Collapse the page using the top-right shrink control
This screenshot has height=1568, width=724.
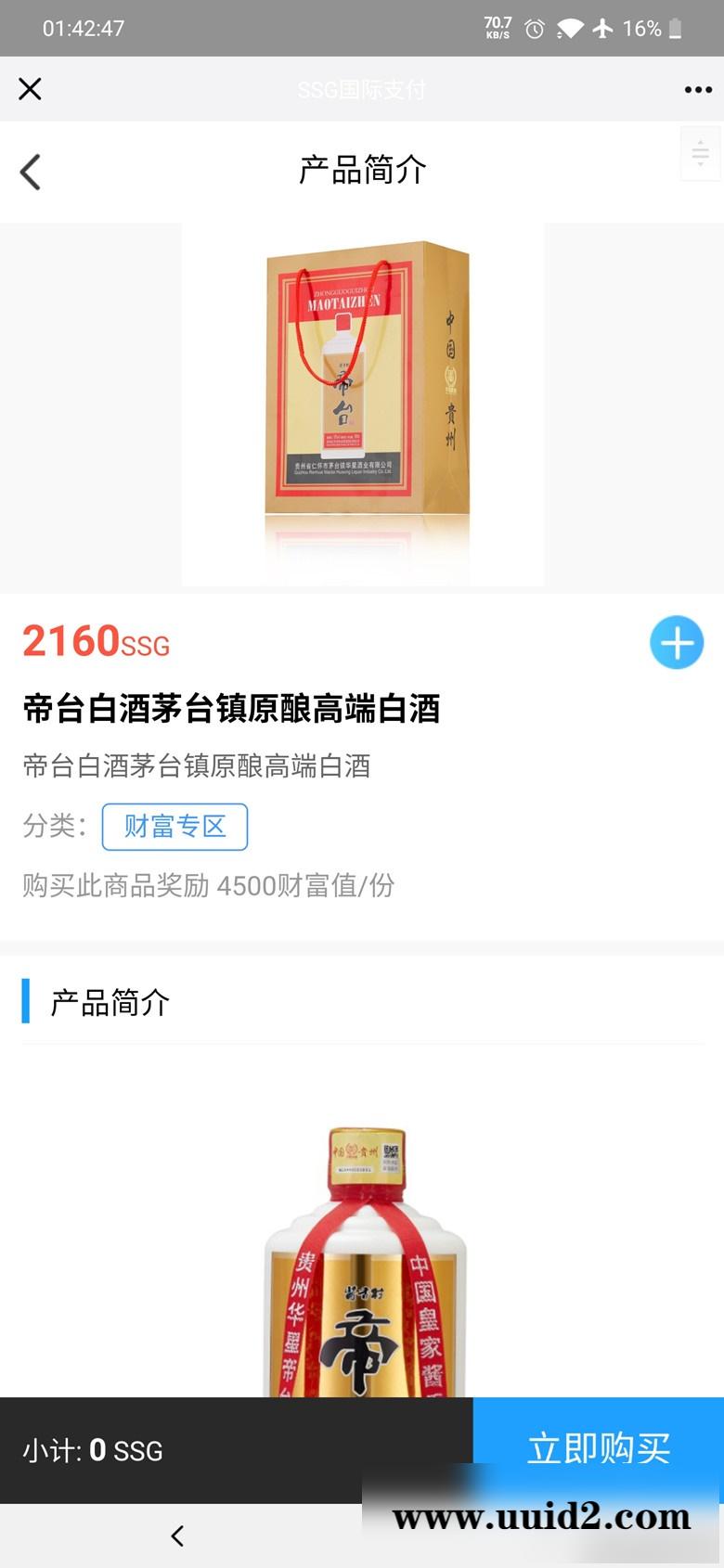coord(700,154)
